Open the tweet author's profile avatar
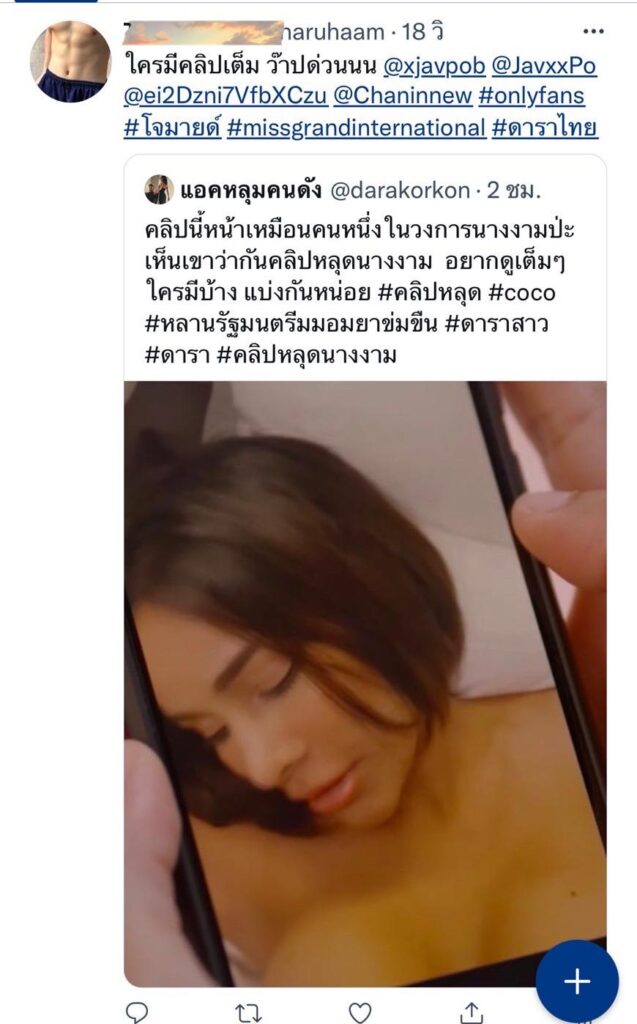Screen dimensions: 637x1024 coord(71,62)
